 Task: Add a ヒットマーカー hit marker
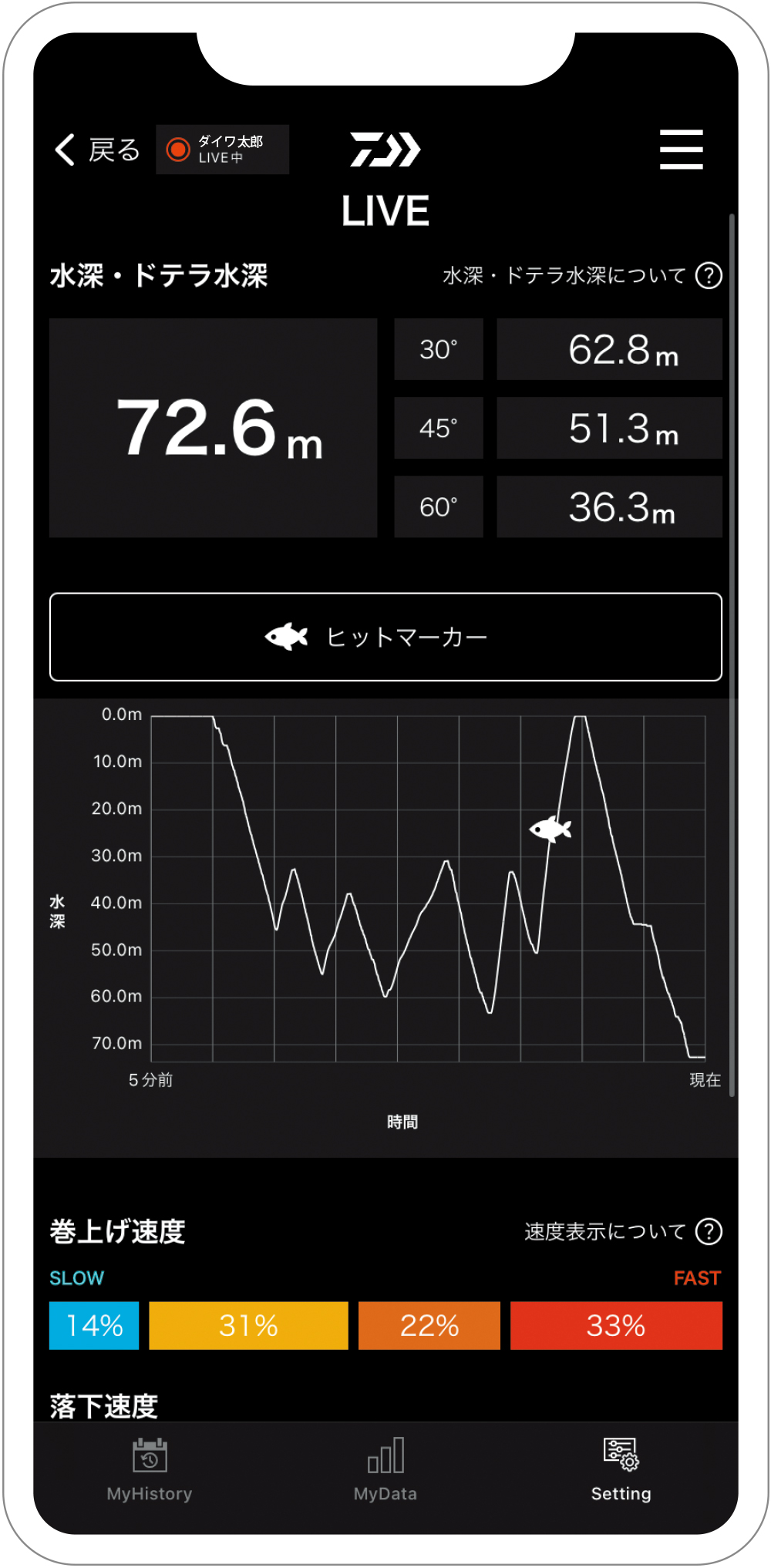385,637
